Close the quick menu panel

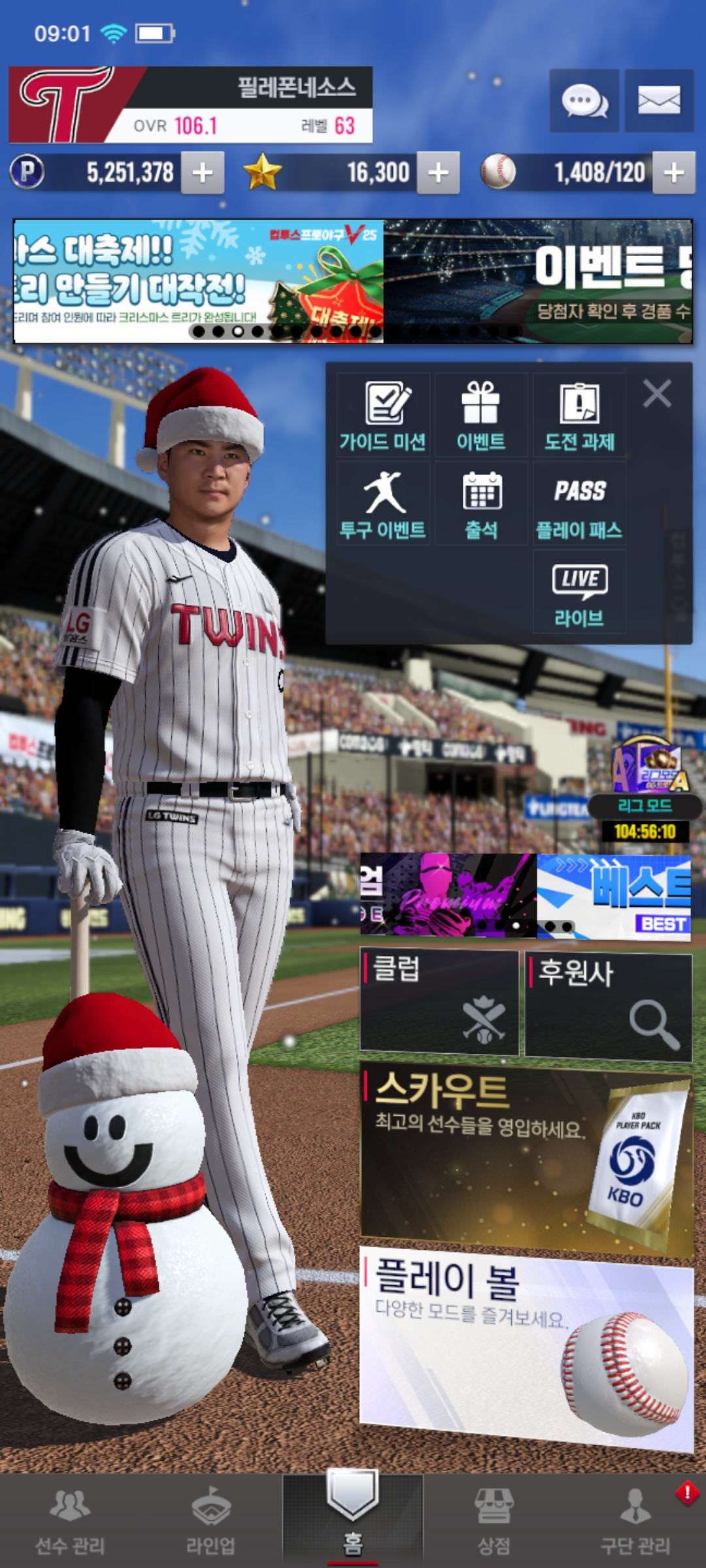coord(657,394)
